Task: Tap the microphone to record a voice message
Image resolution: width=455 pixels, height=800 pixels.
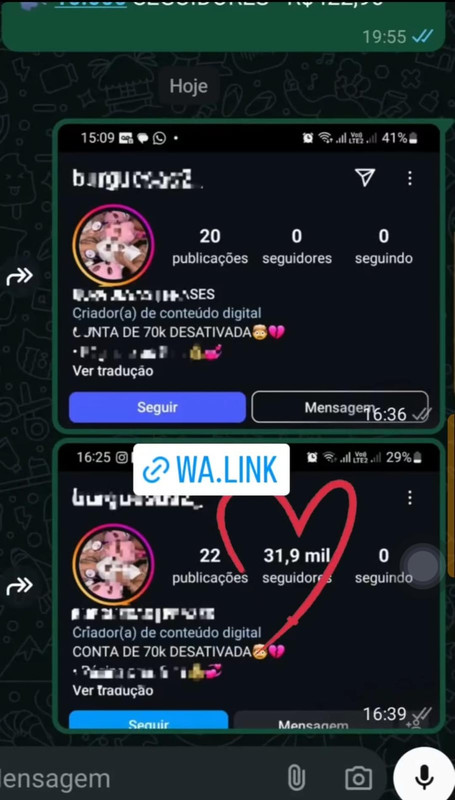Action: (x=424, y=778)
